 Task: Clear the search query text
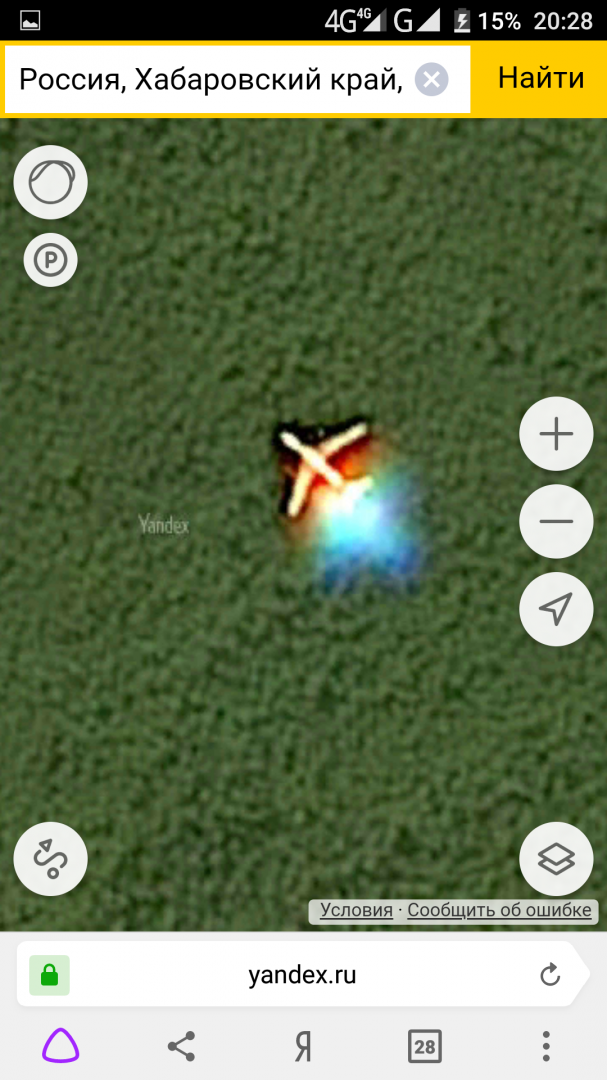click(431, 79)
